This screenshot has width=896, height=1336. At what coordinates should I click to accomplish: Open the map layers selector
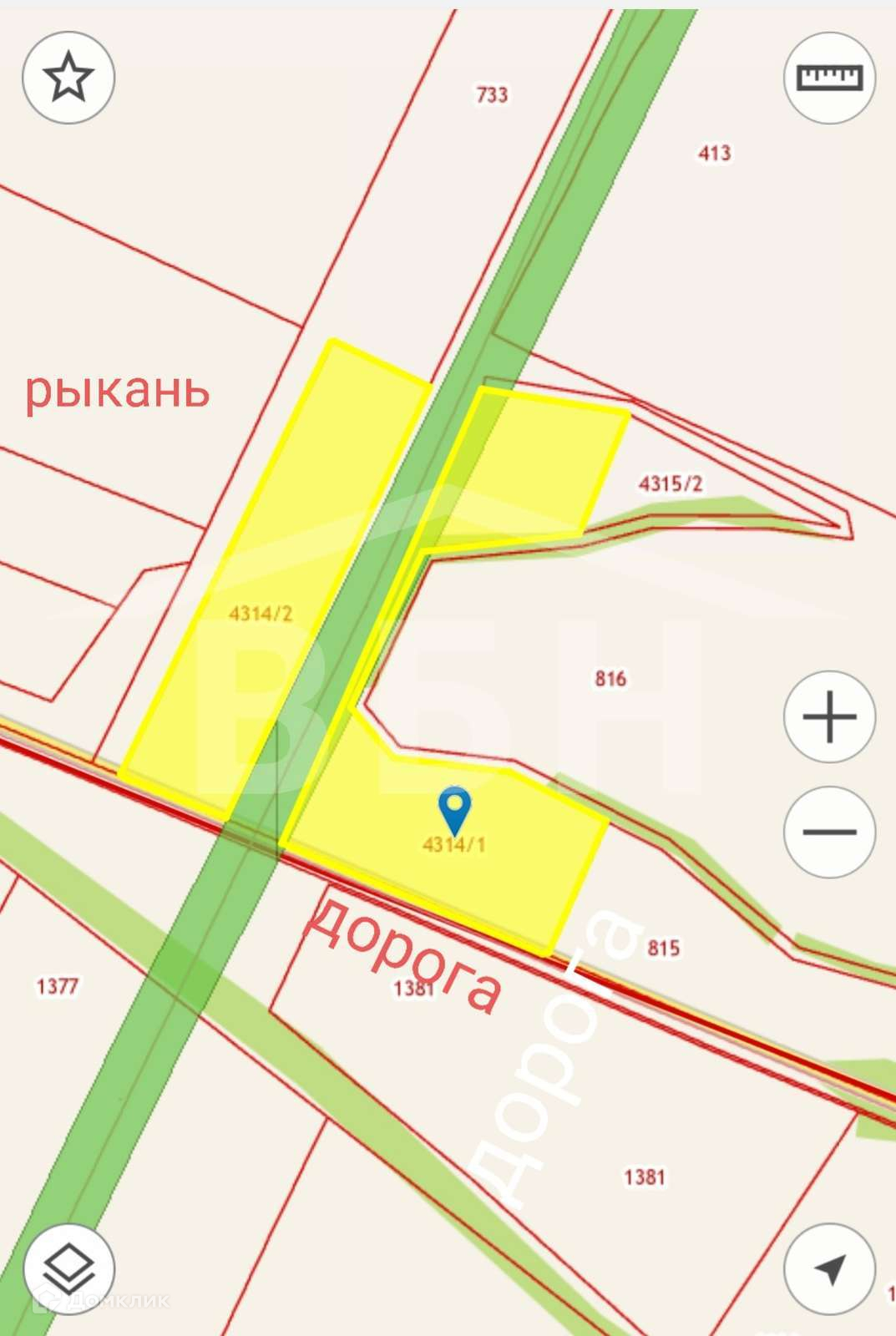[x=68, y=1269]
